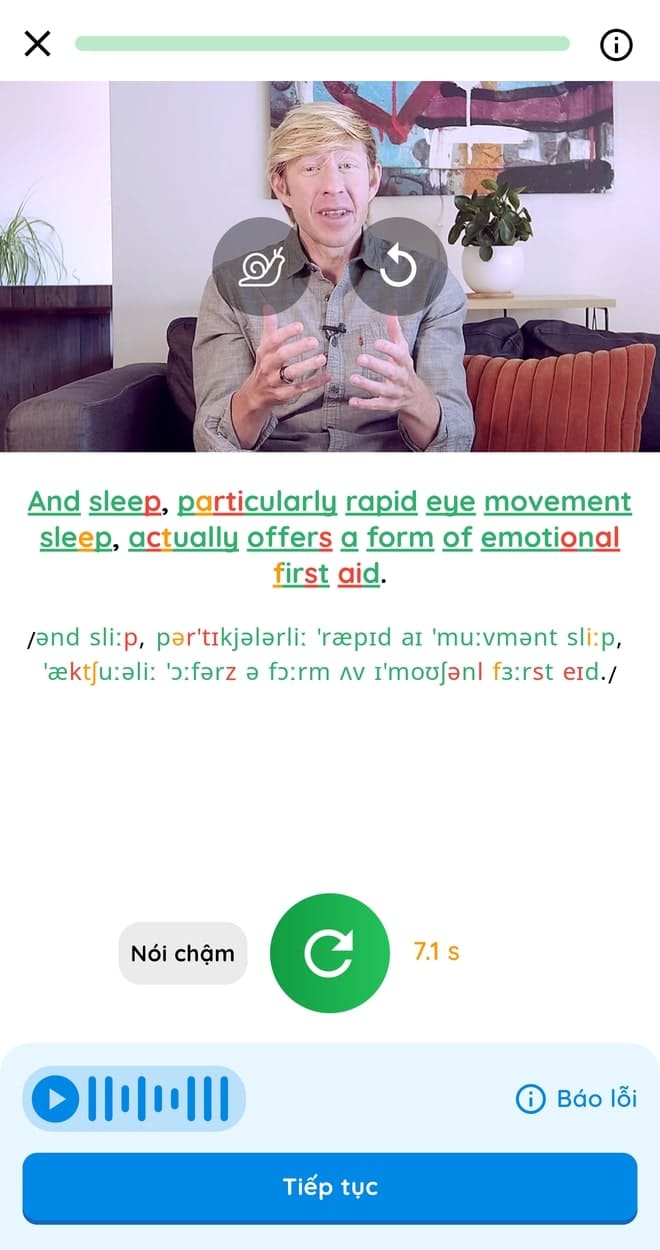Close the lesson with the X icon

[37, 44]
